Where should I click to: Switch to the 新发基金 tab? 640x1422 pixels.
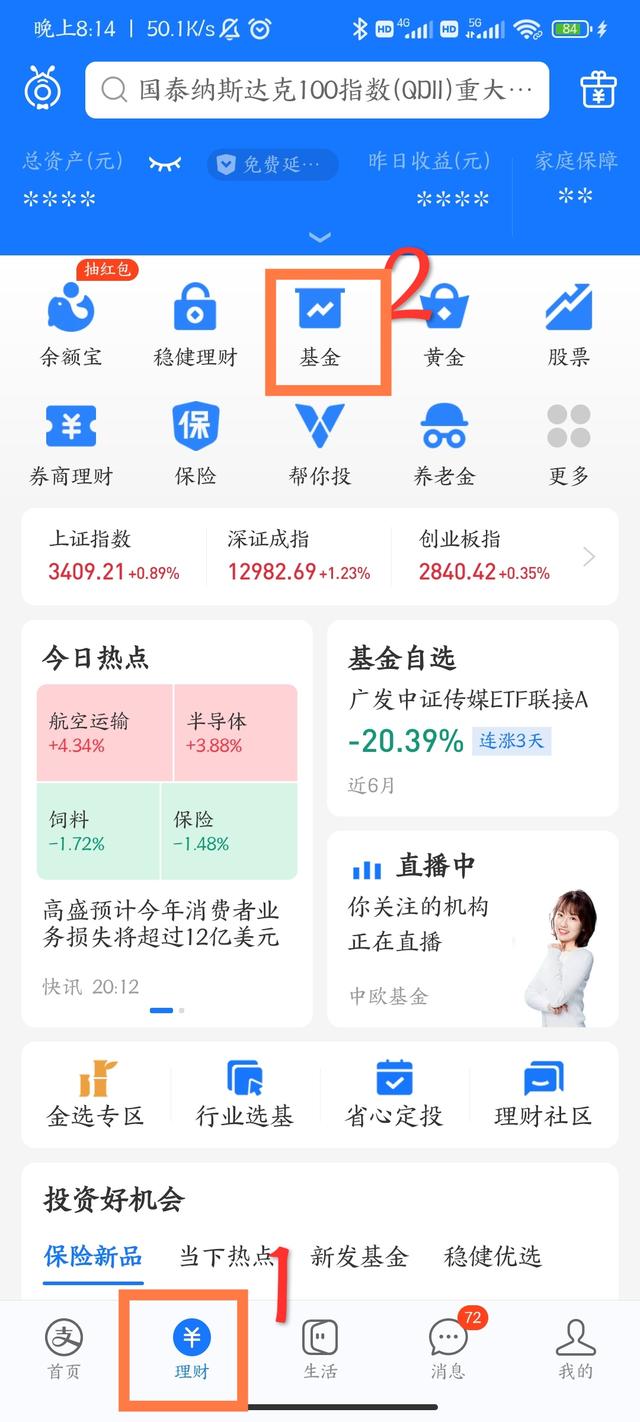tap(359, 1257)
